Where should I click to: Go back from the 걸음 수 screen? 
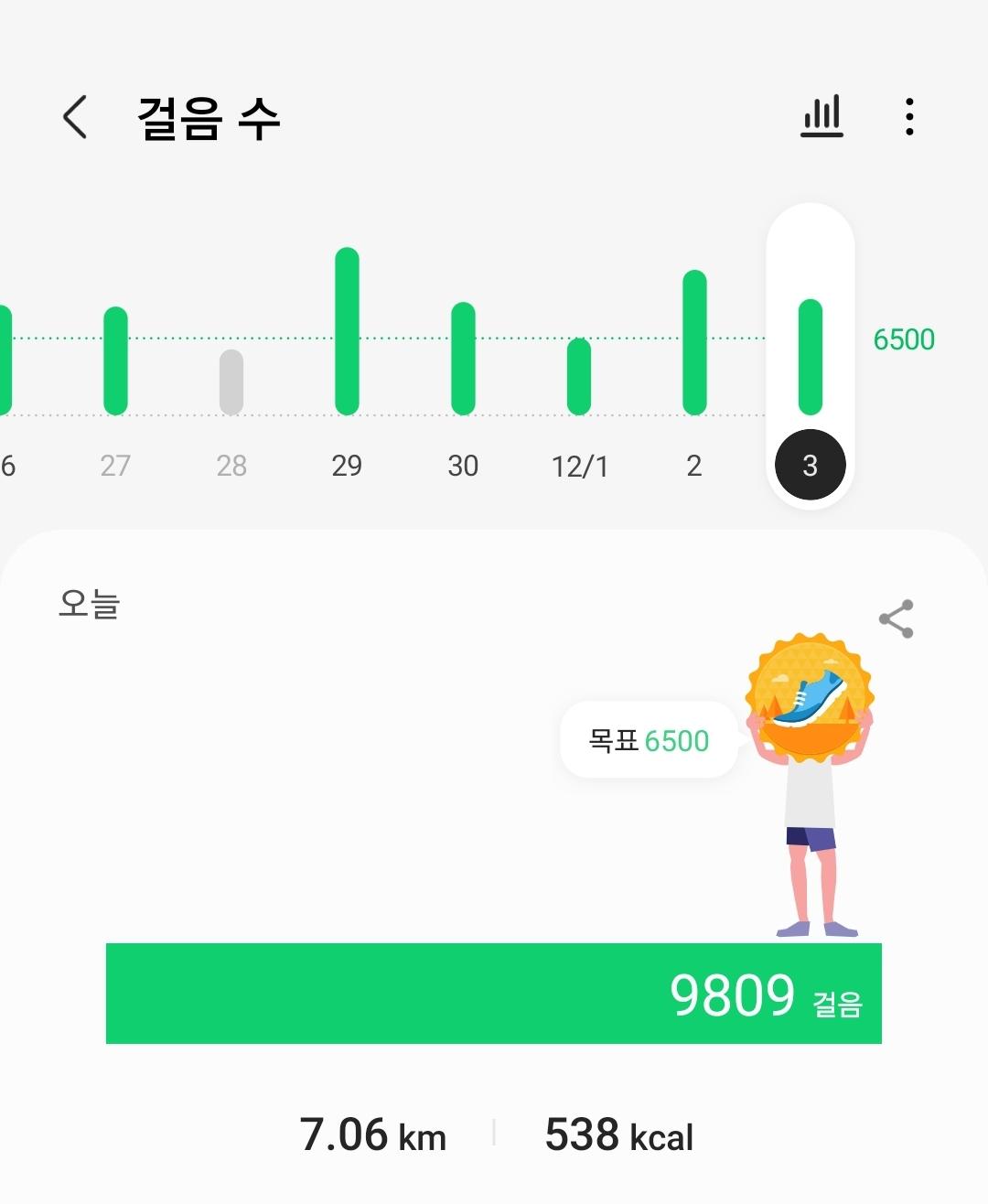click(x=75, y=117)
